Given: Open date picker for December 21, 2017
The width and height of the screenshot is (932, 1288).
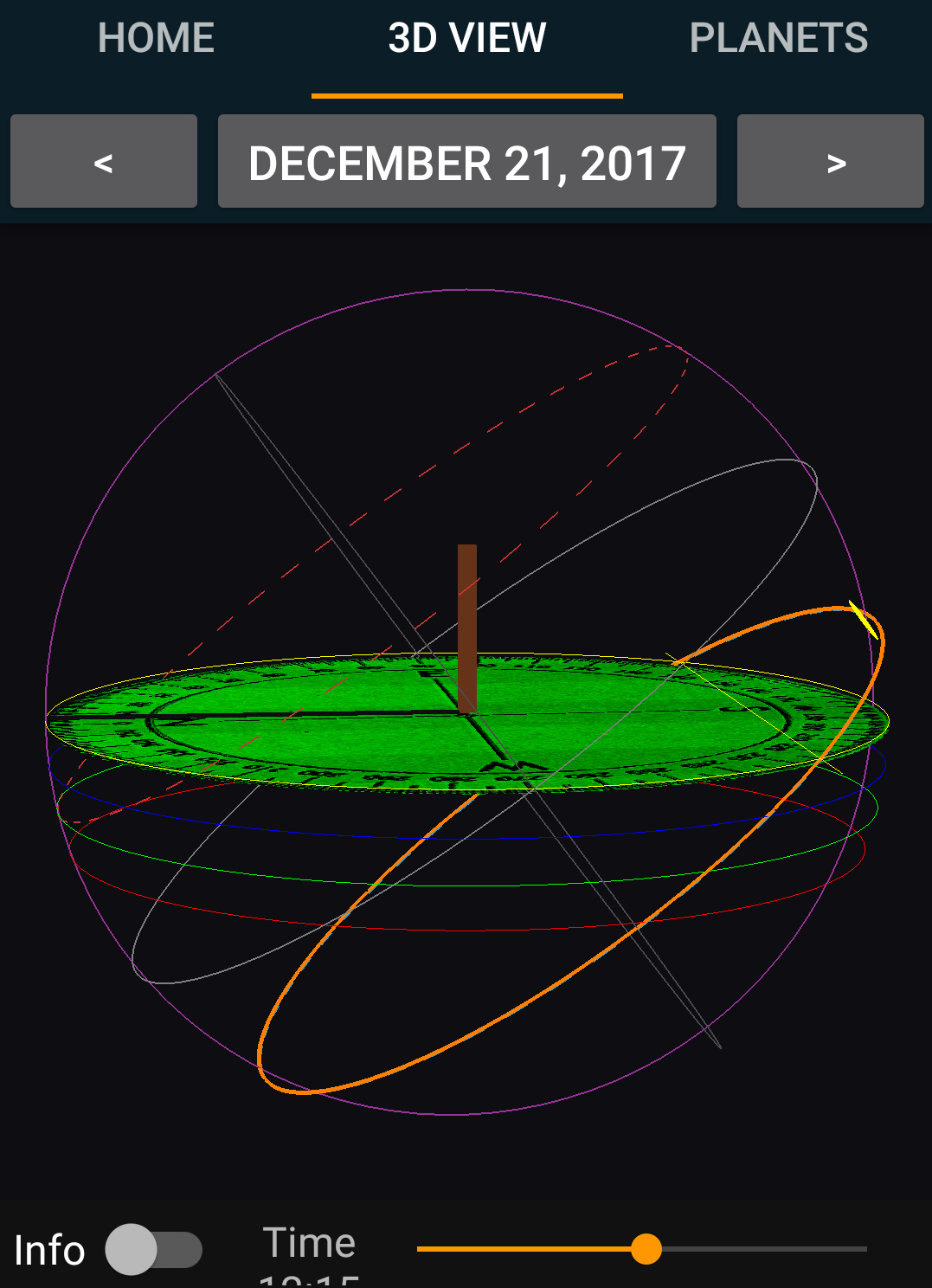Looking at the screenshot, I should [466, 162].
